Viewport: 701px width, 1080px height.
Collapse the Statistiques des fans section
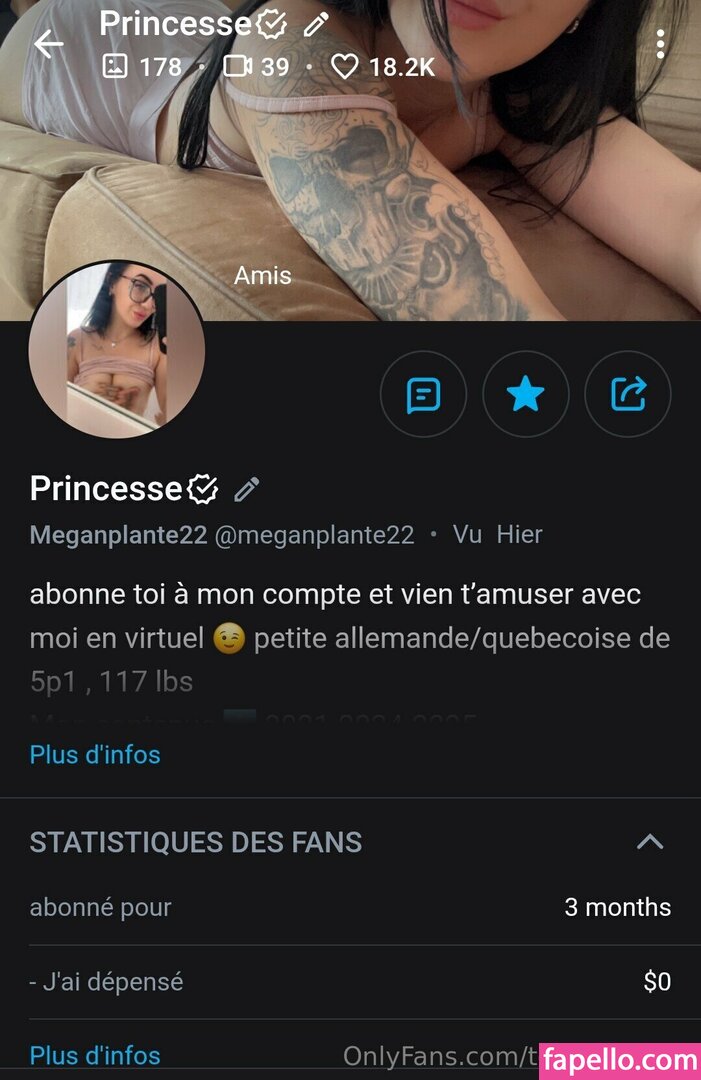tap(650, 842)
